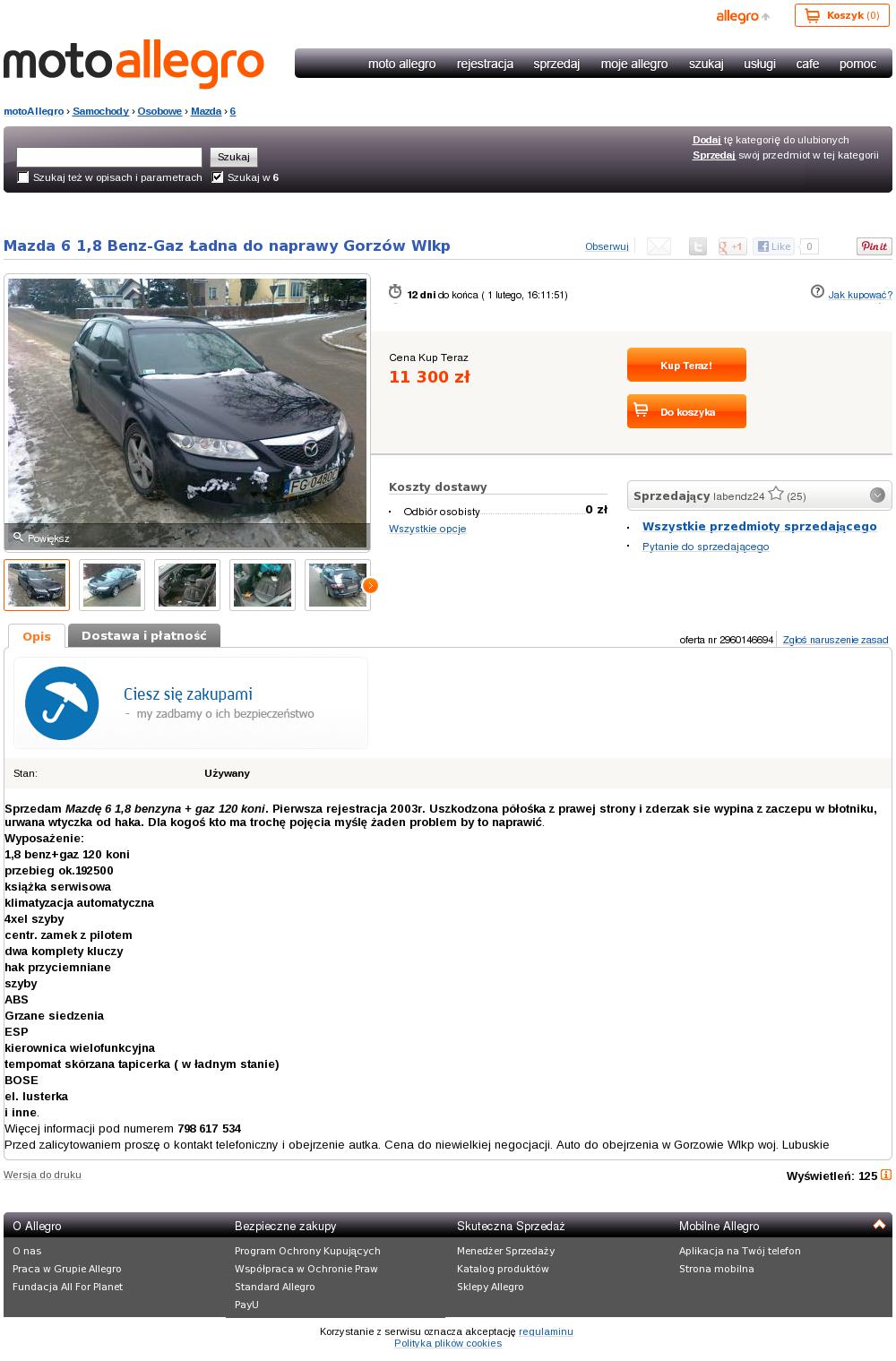Open the rejestracja menu item

click(x=485, y=64)
